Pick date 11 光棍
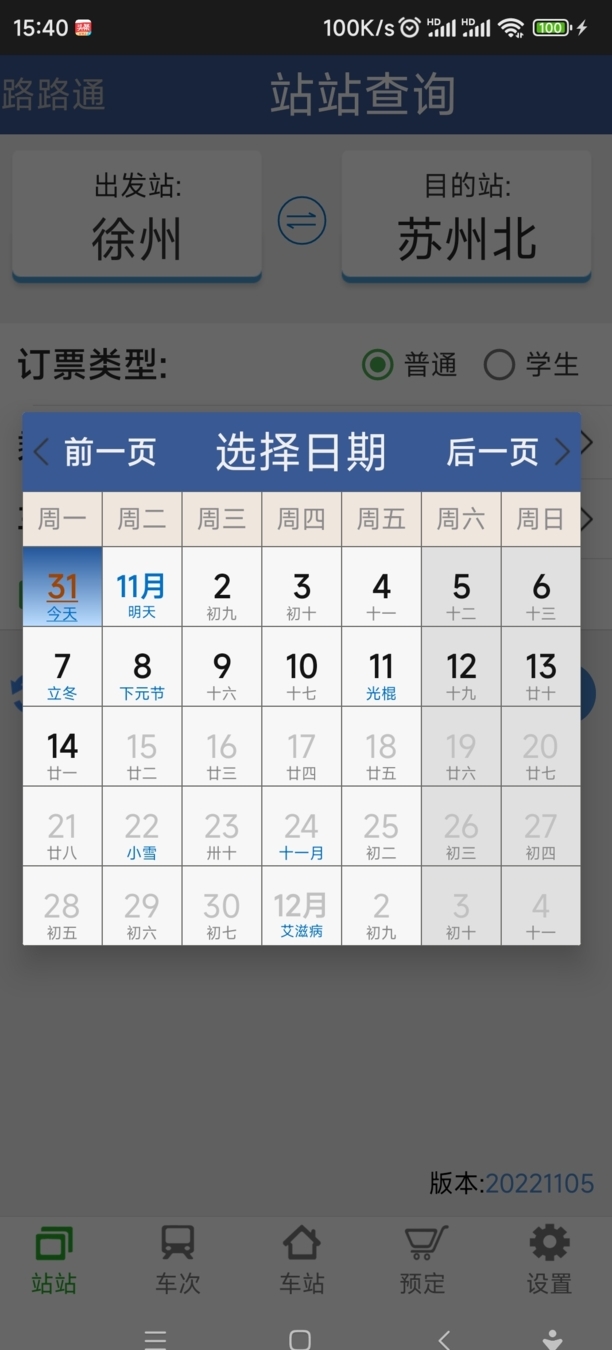 (x=381, y=675)
